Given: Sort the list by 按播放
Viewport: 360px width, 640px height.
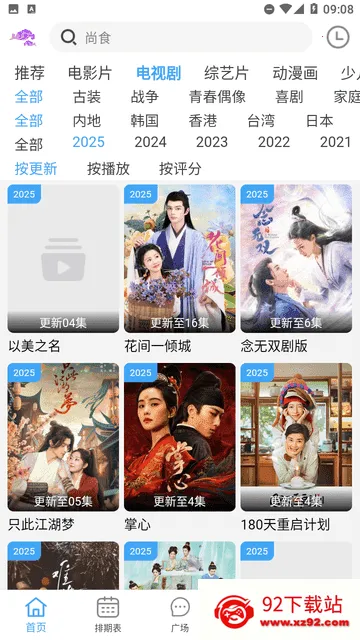Looking at the screenshot, I should click(x=108, y=169).
